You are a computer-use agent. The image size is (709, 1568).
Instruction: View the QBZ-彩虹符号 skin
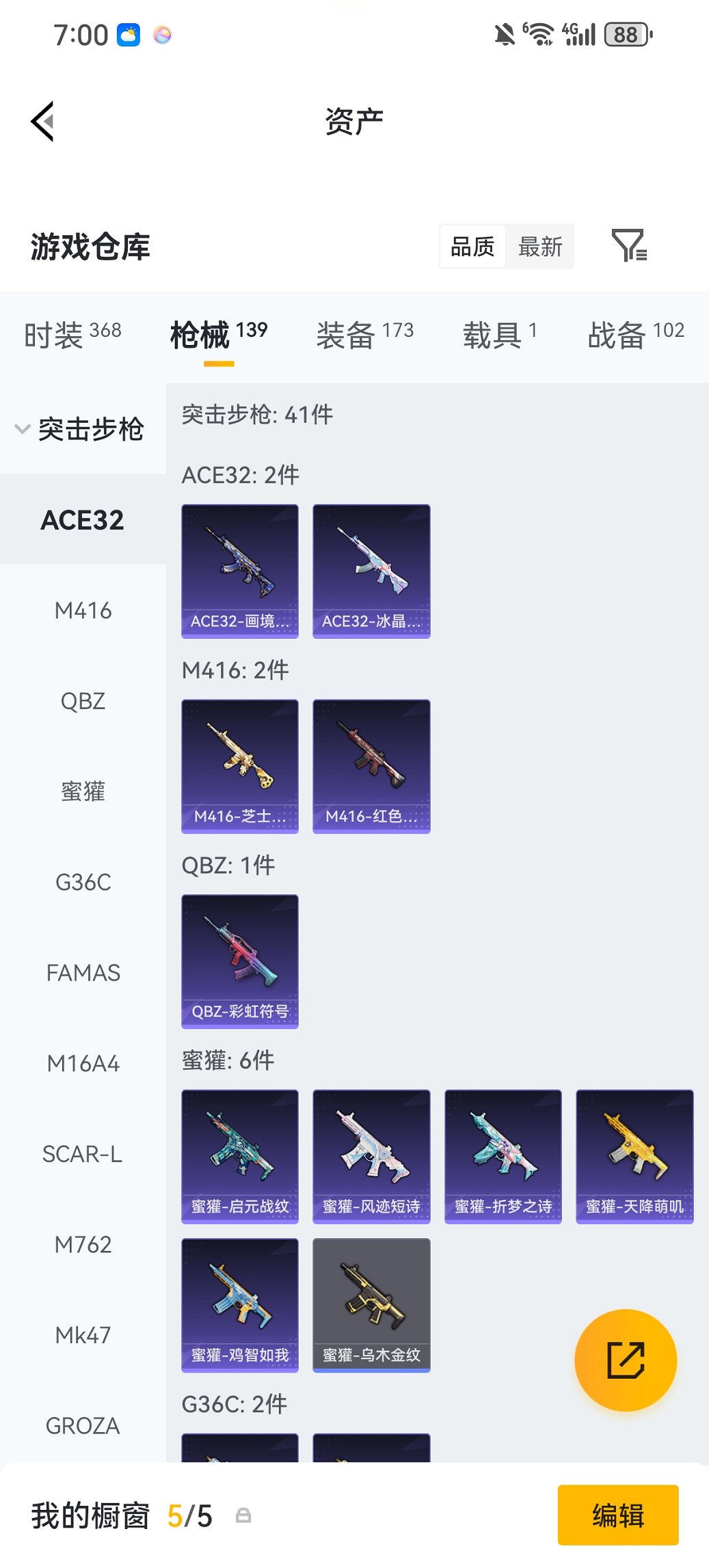click(x=240, y=961)
